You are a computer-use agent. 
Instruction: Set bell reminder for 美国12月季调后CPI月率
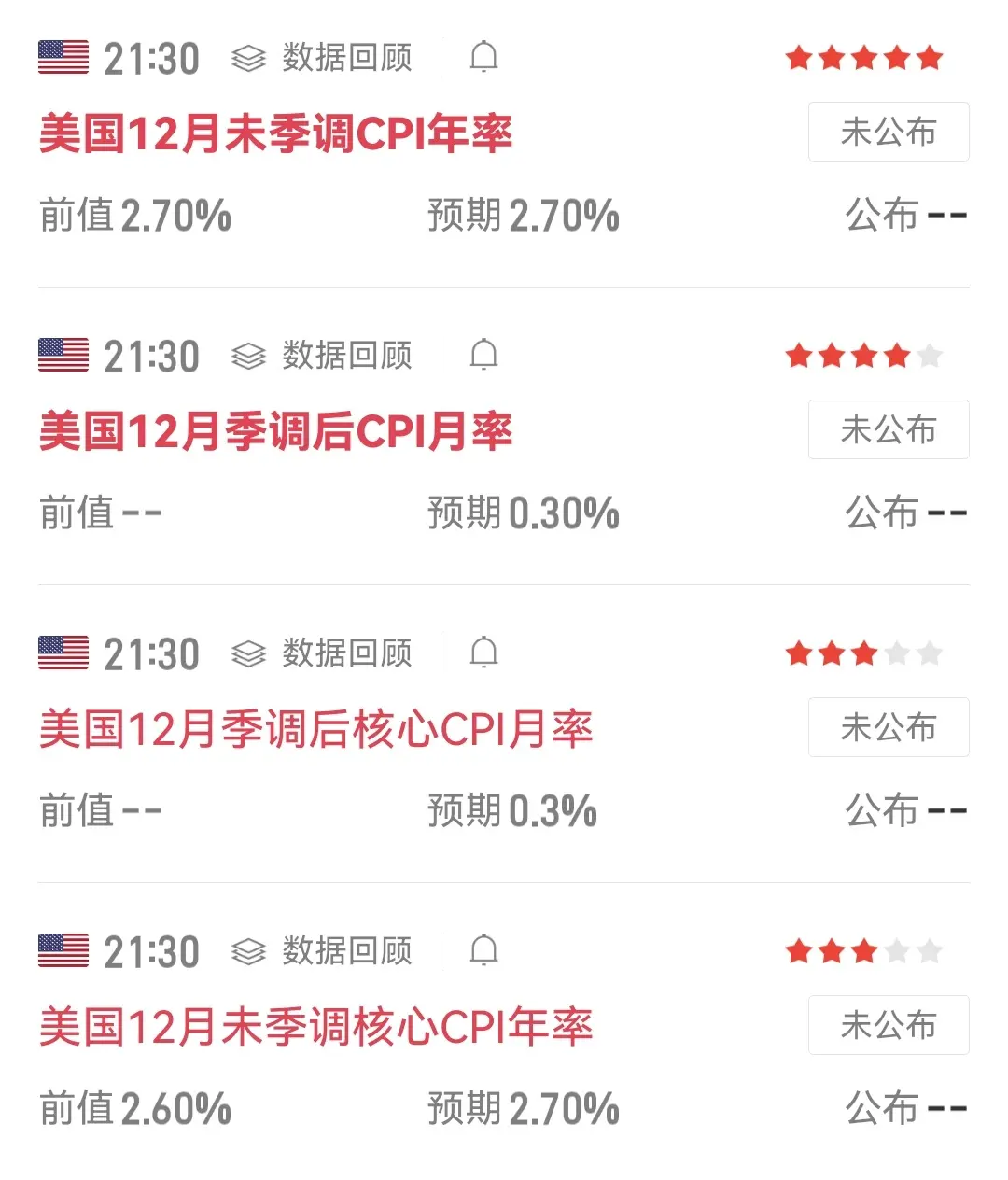[483, 356]
